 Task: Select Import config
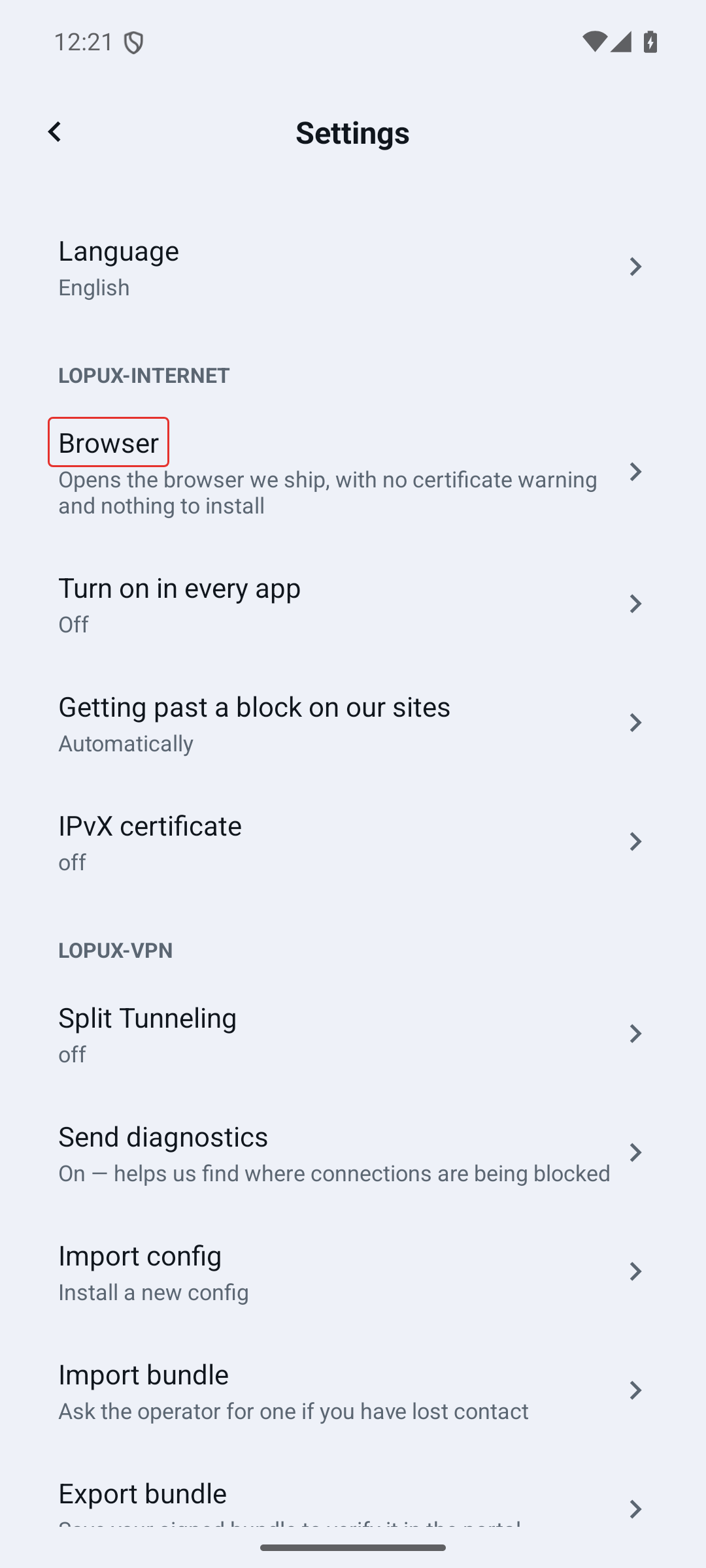353,1272
